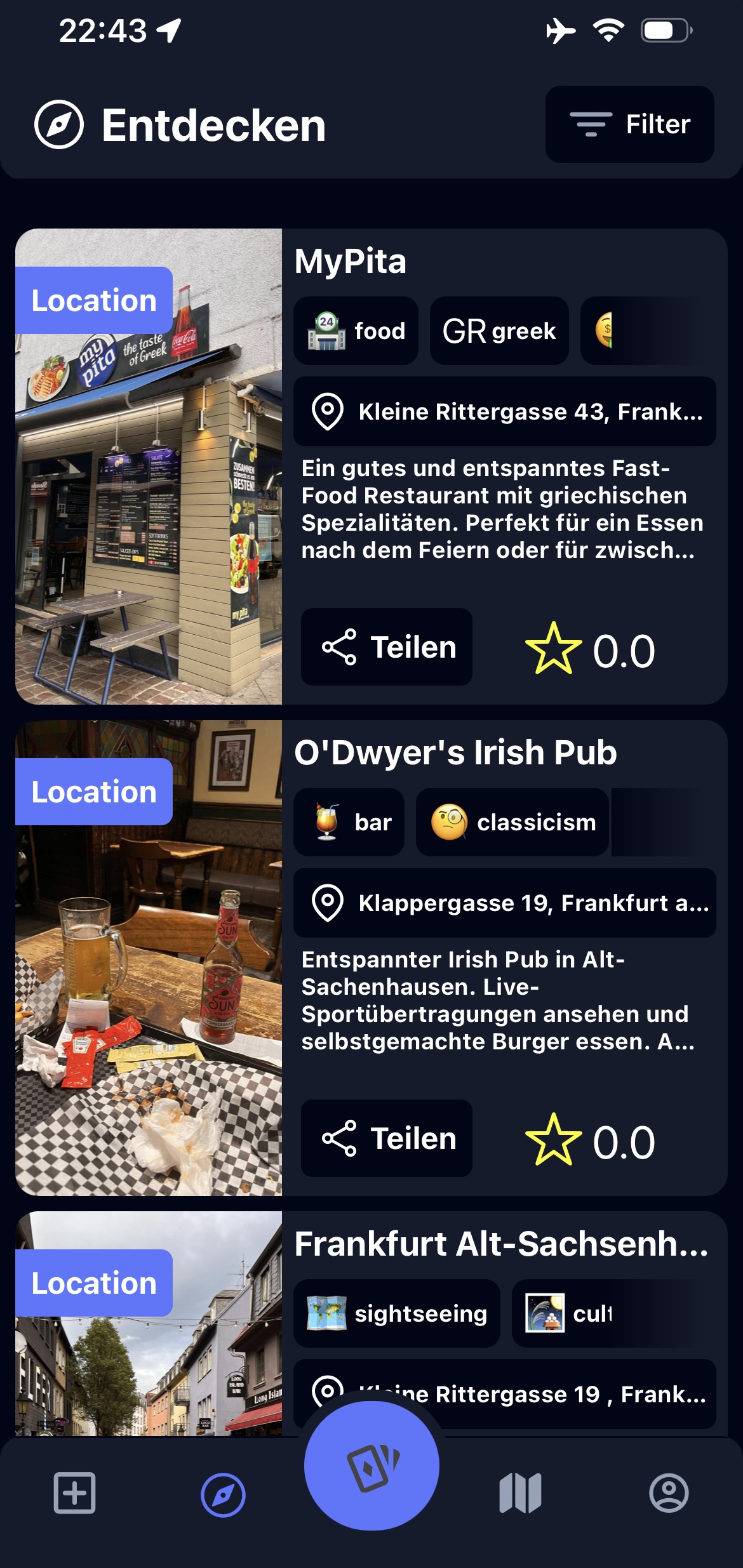Tap the food tag icon on MyPita

(325, 331)
